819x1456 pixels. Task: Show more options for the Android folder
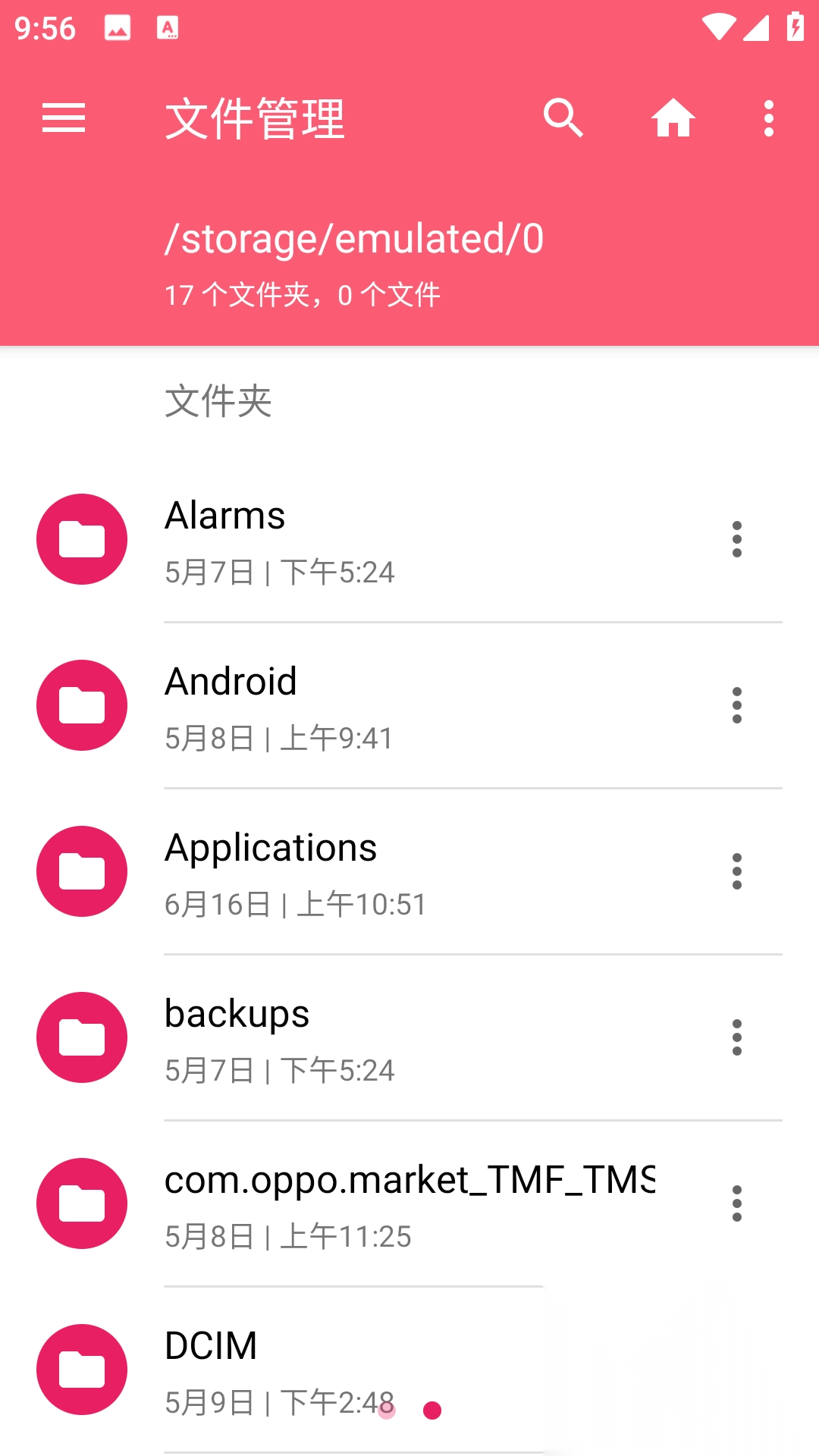pos(736,705)
